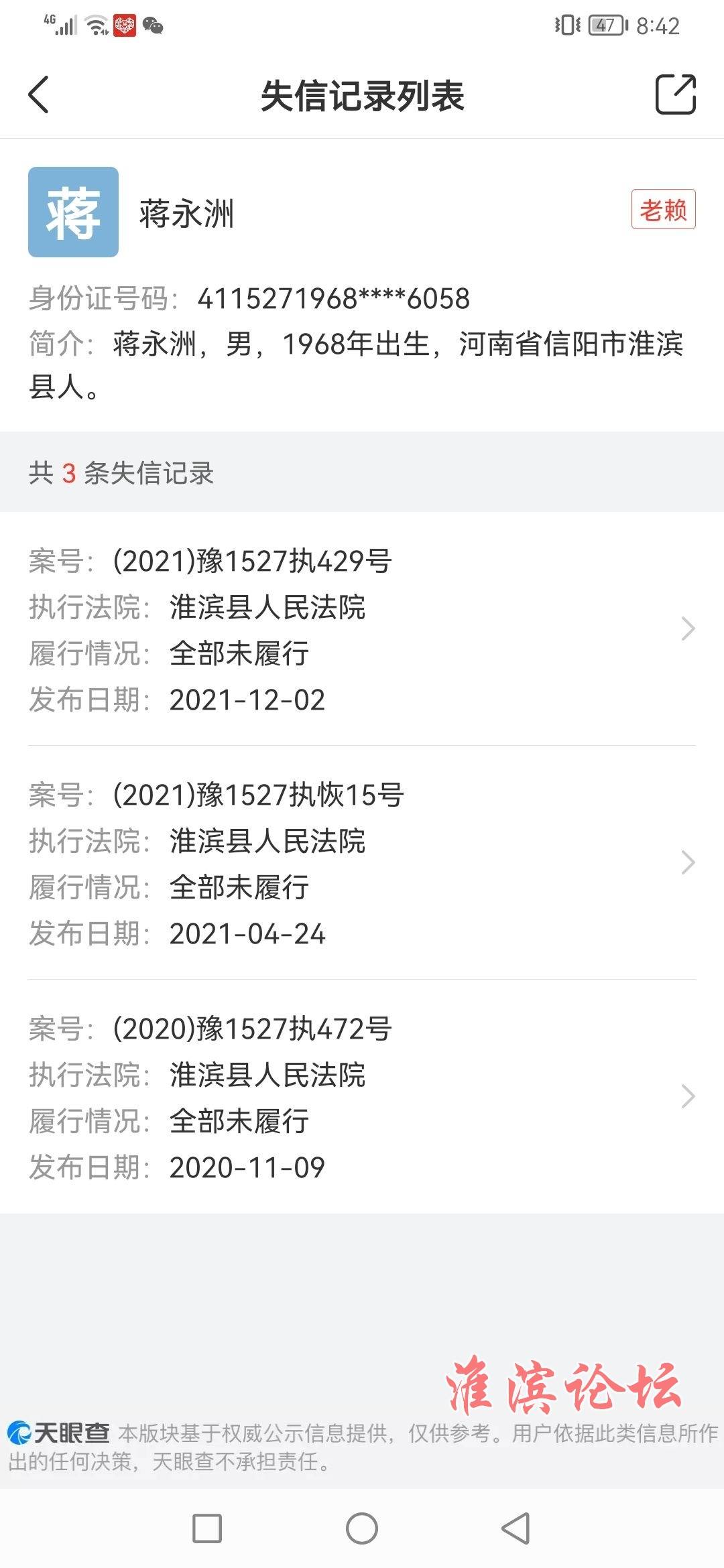Viewport: 724px width, 1568px height.
Task: Open the record for case (2021)豫1527执恢15号
Action: coord(362,863)
